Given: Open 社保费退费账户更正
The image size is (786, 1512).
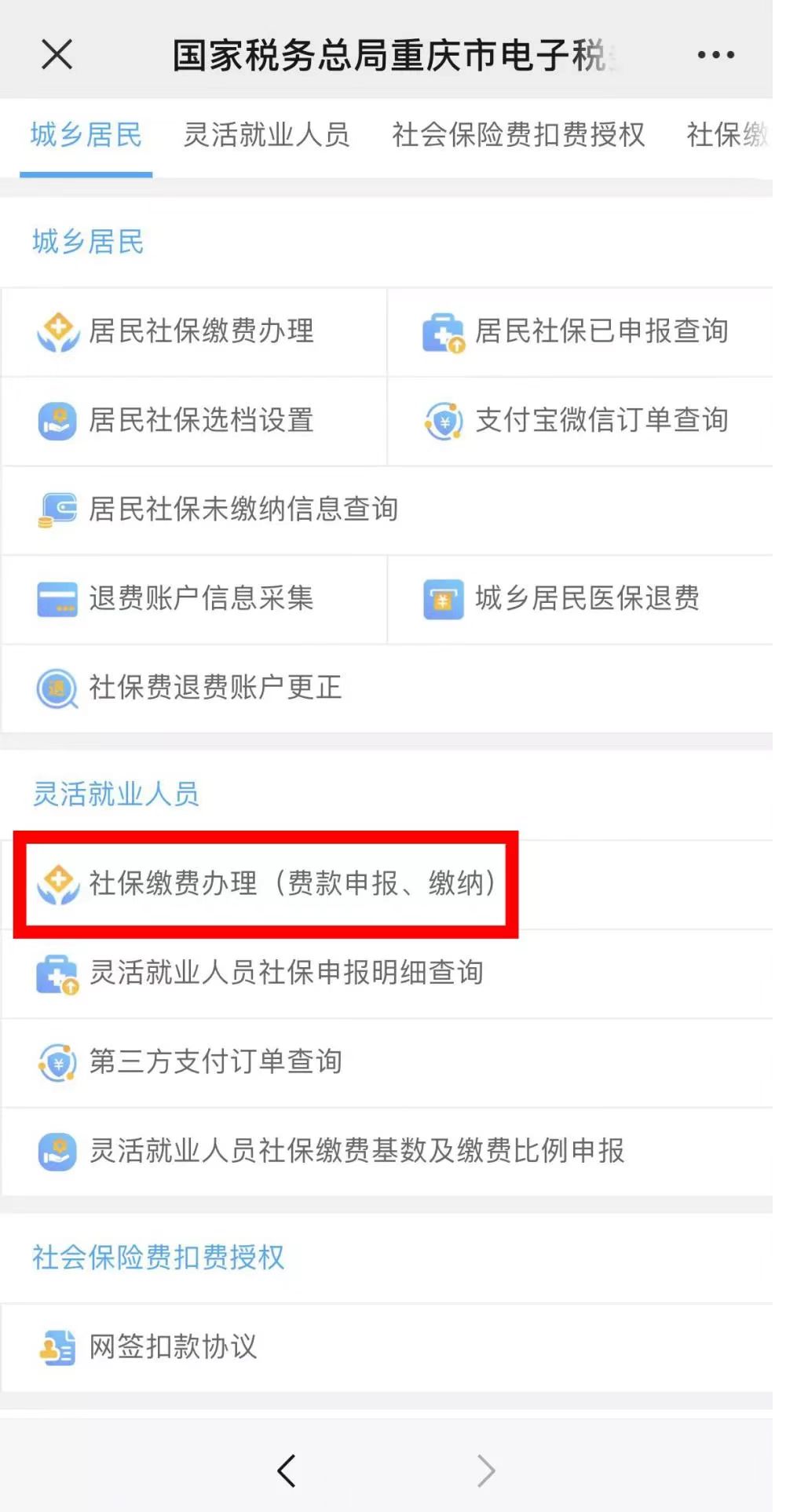Looking at the screenshot, I should pyautogui.click(x=215, y=688).
